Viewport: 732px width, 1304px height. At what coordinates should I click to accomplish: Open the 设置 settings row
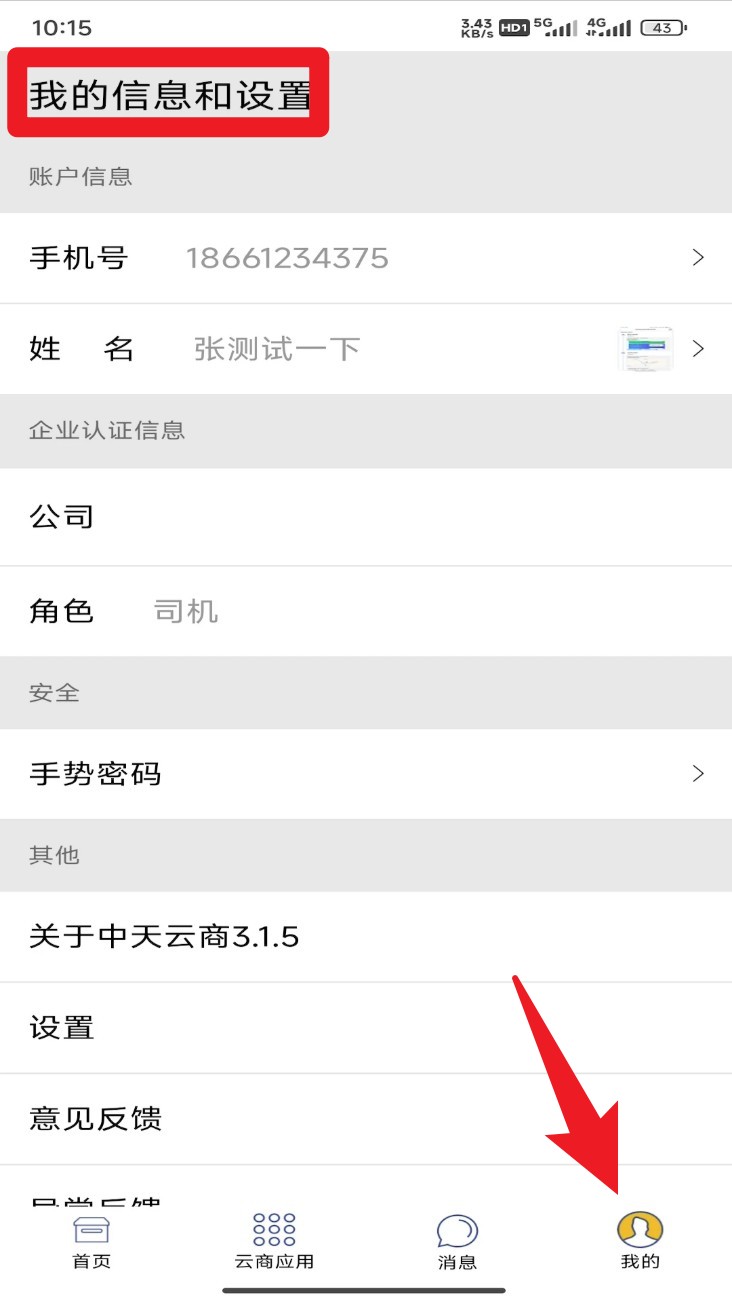366,1028
